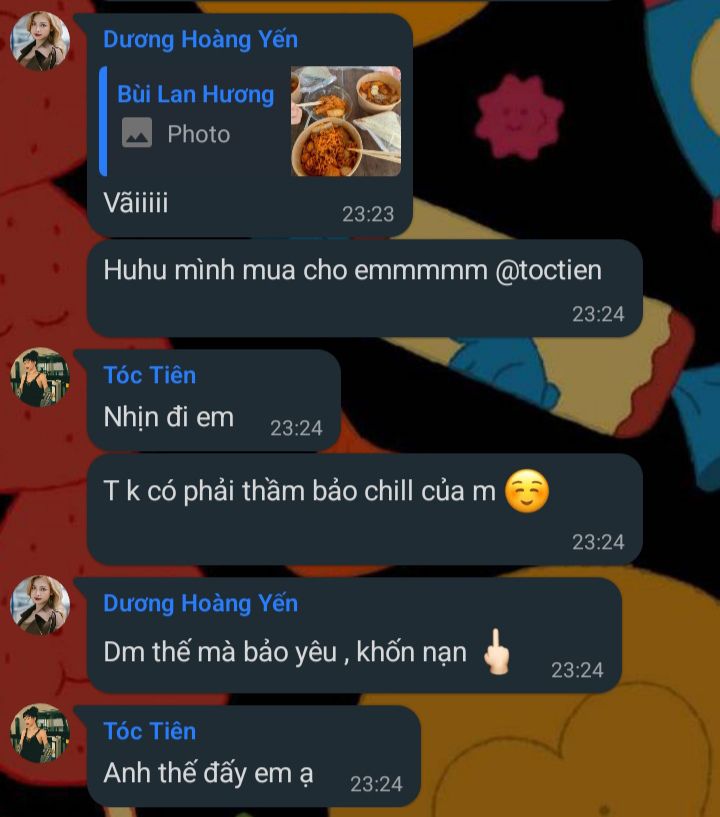Viewport: 720px width, 817px height.
Task: Tap the avatar beside "Anh thế đấy em ạ"
Action: [x=40, y=734]
